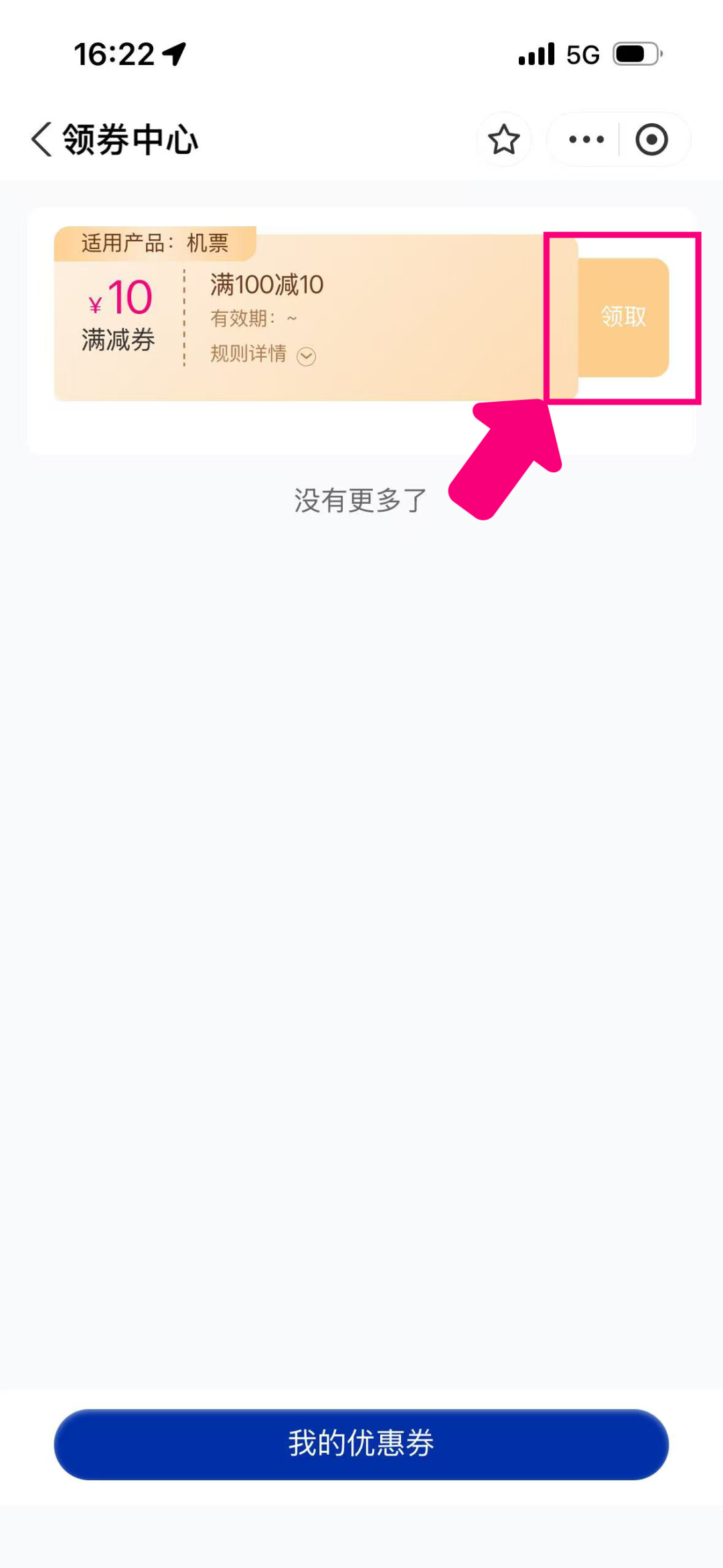Claim the ¥10 coupon with 领取

(x=623, y=317)
